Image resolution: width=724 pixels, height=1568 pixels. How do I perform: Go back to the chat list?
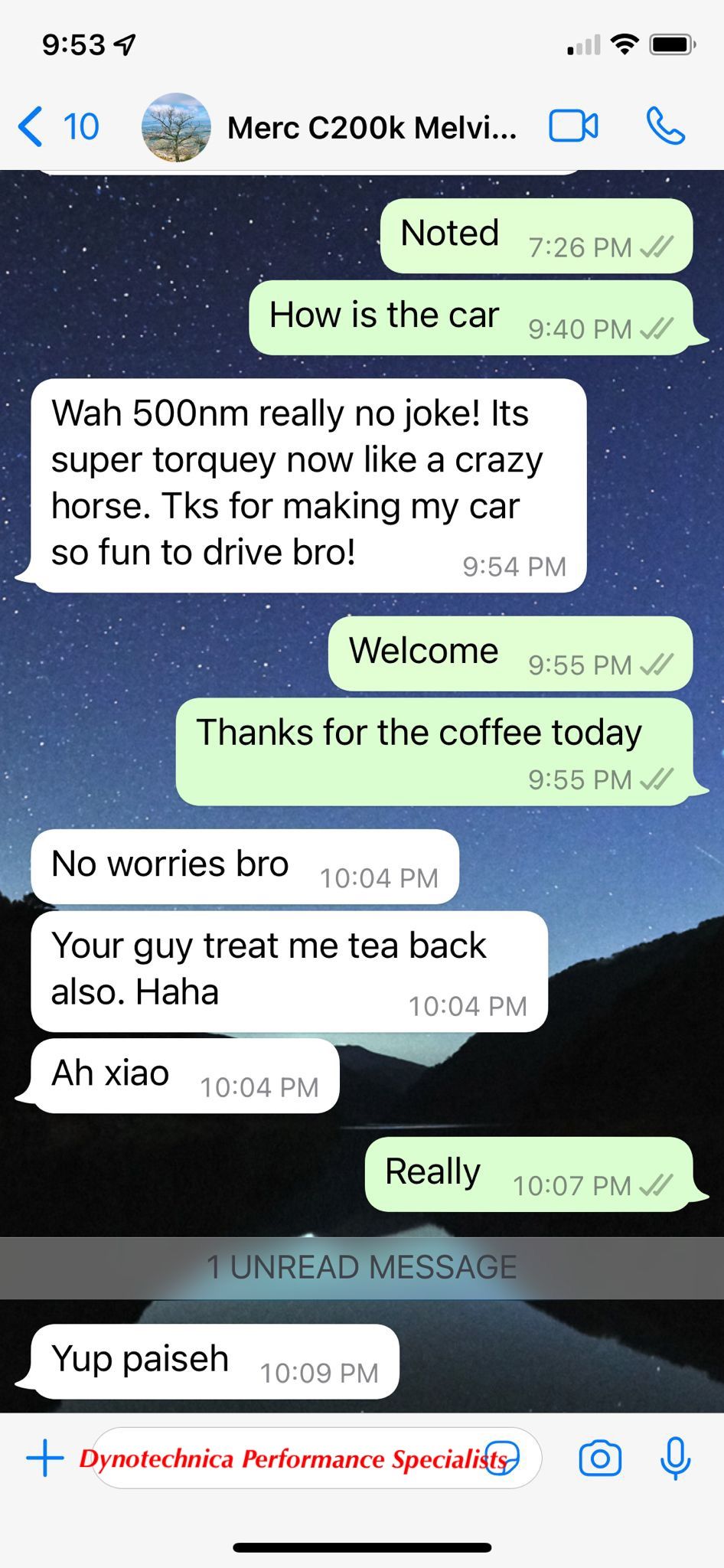58,127
